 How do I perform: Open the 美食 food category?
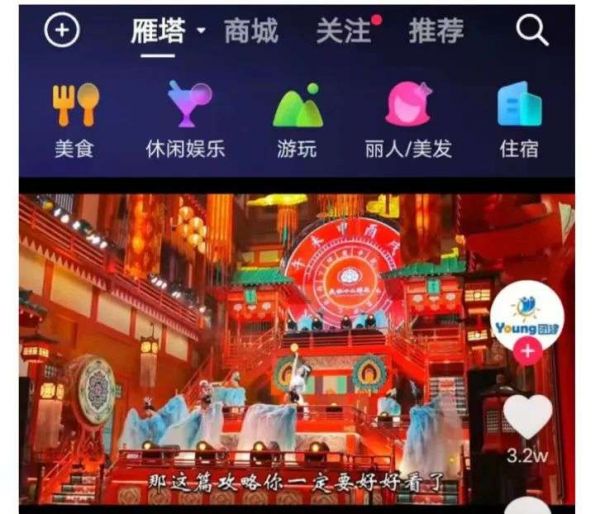pyautogui.click(x=74, y=120)
